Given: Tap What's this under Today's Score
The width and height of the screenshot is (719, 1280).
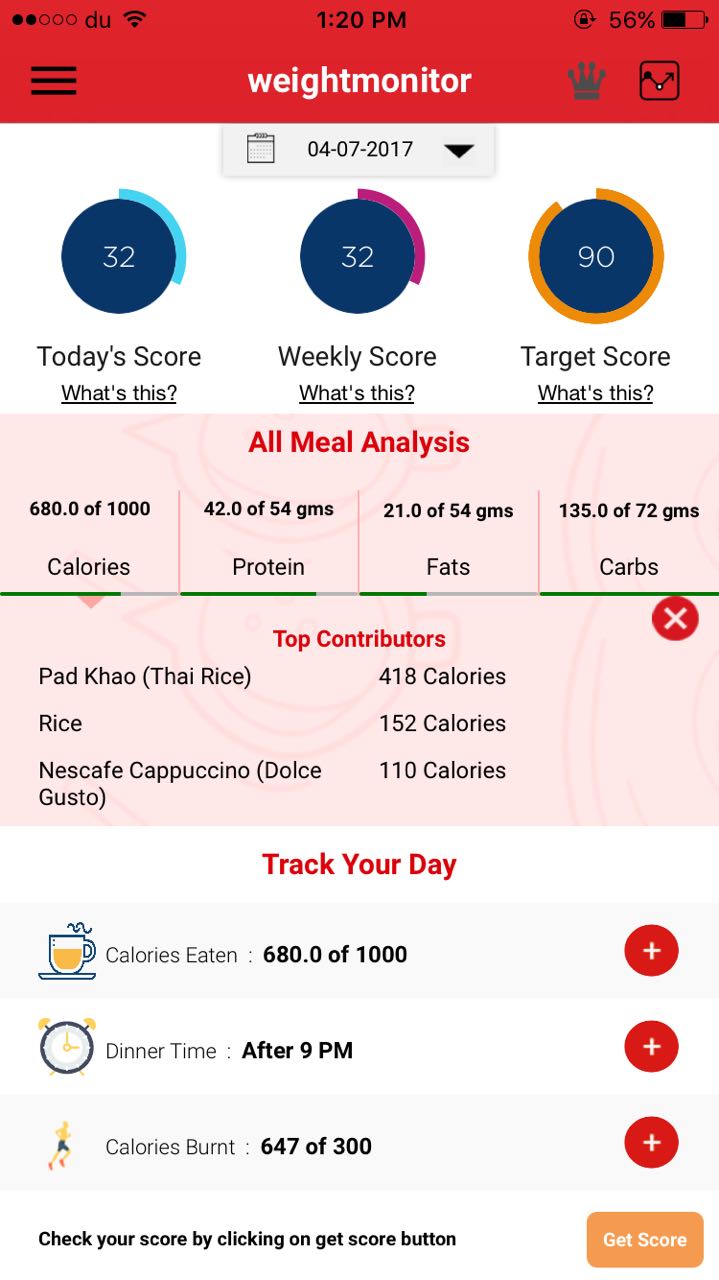Looking at the screenshot, I should tap(119, 393).
